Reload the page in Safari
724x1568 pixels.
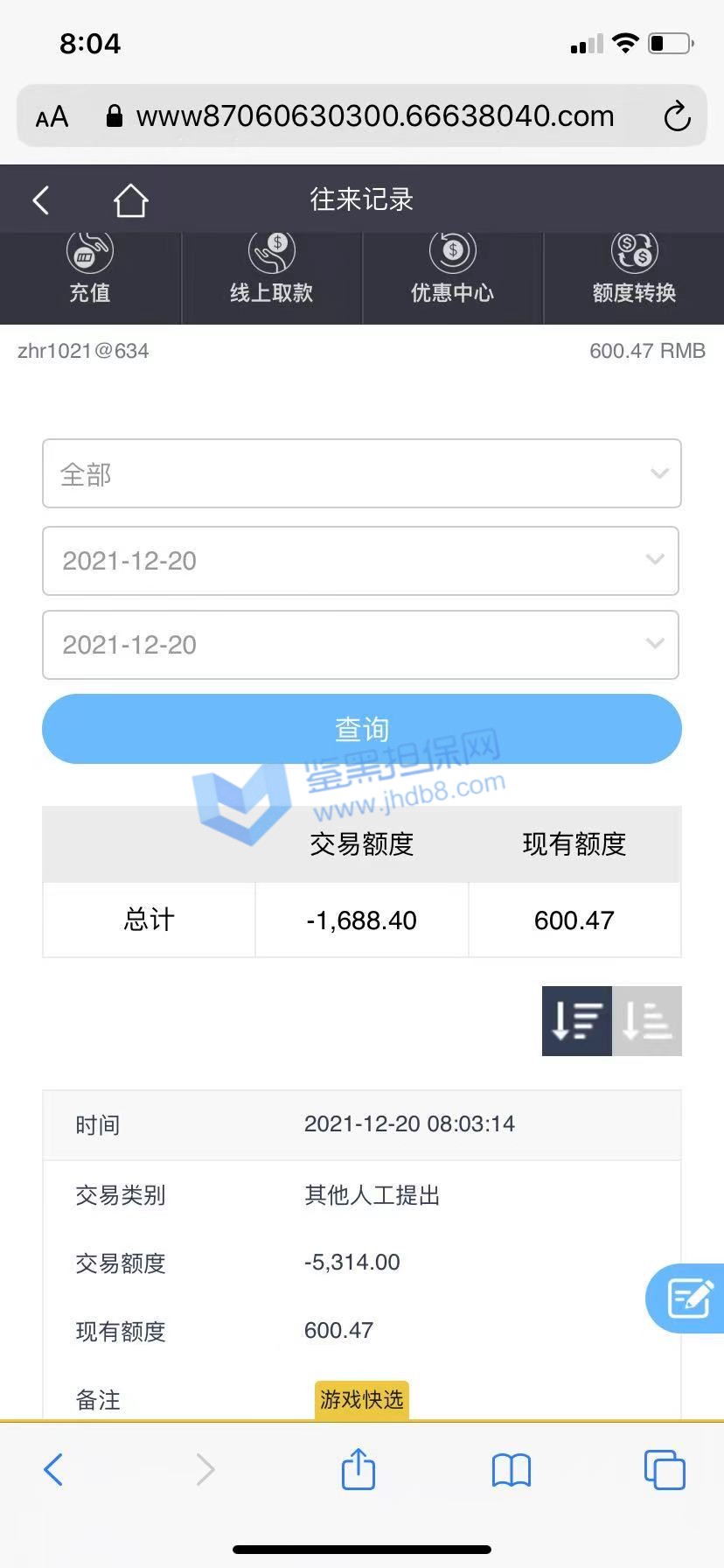(x=677, y=116)
